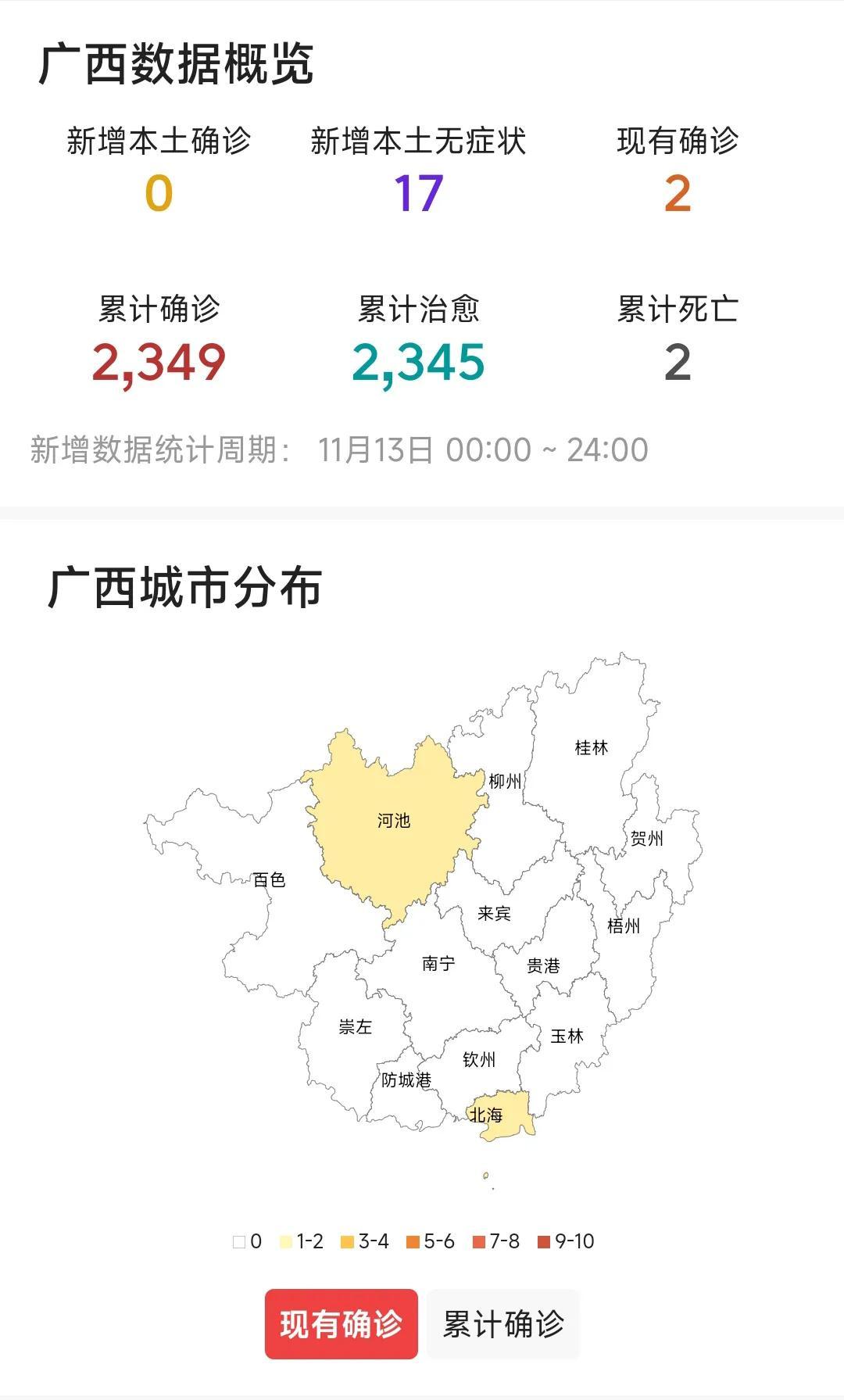Switch to the 累计确诊 map view
Viewport: 844px width, 1400px height.
[x=502, y=1323]
